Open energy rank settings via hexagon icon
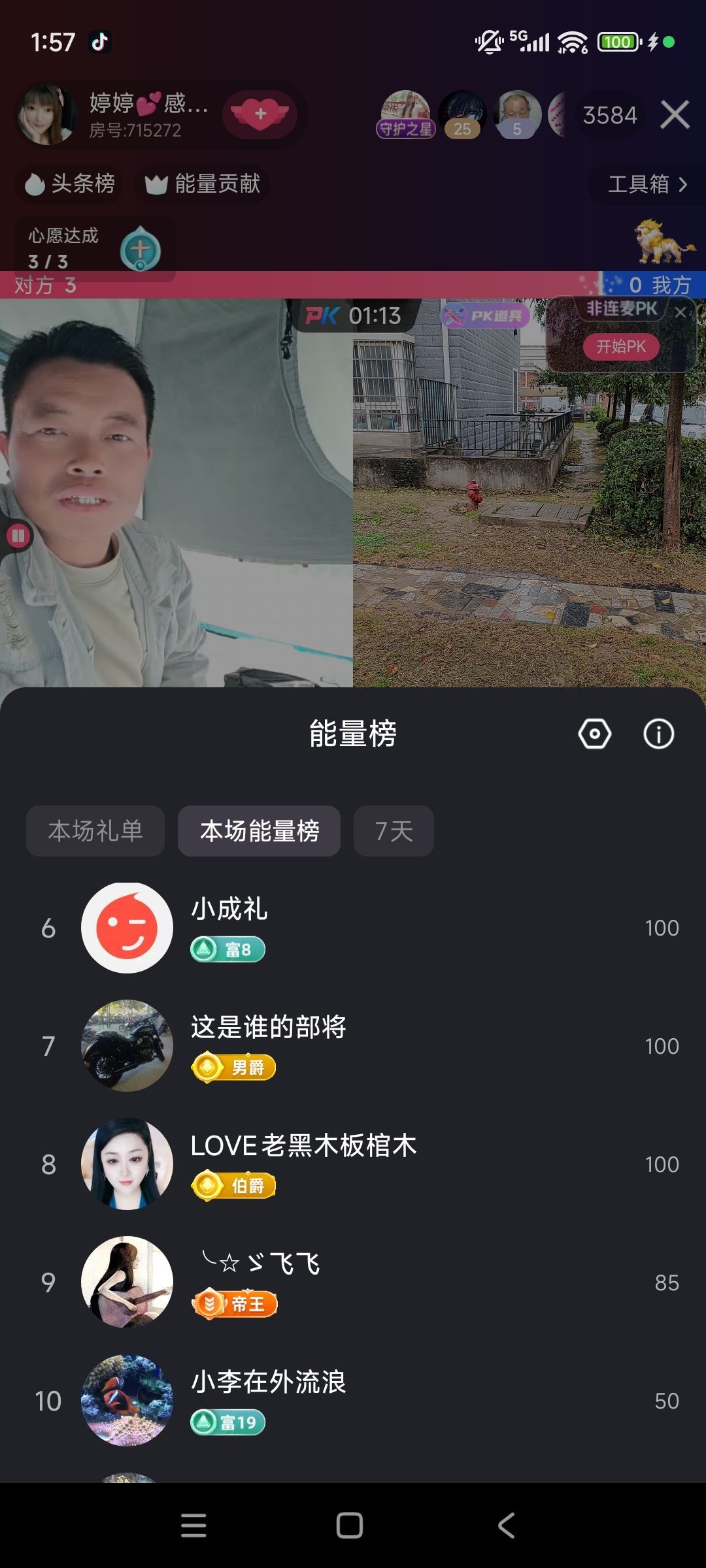706x1568 pixels. [595, 734]
